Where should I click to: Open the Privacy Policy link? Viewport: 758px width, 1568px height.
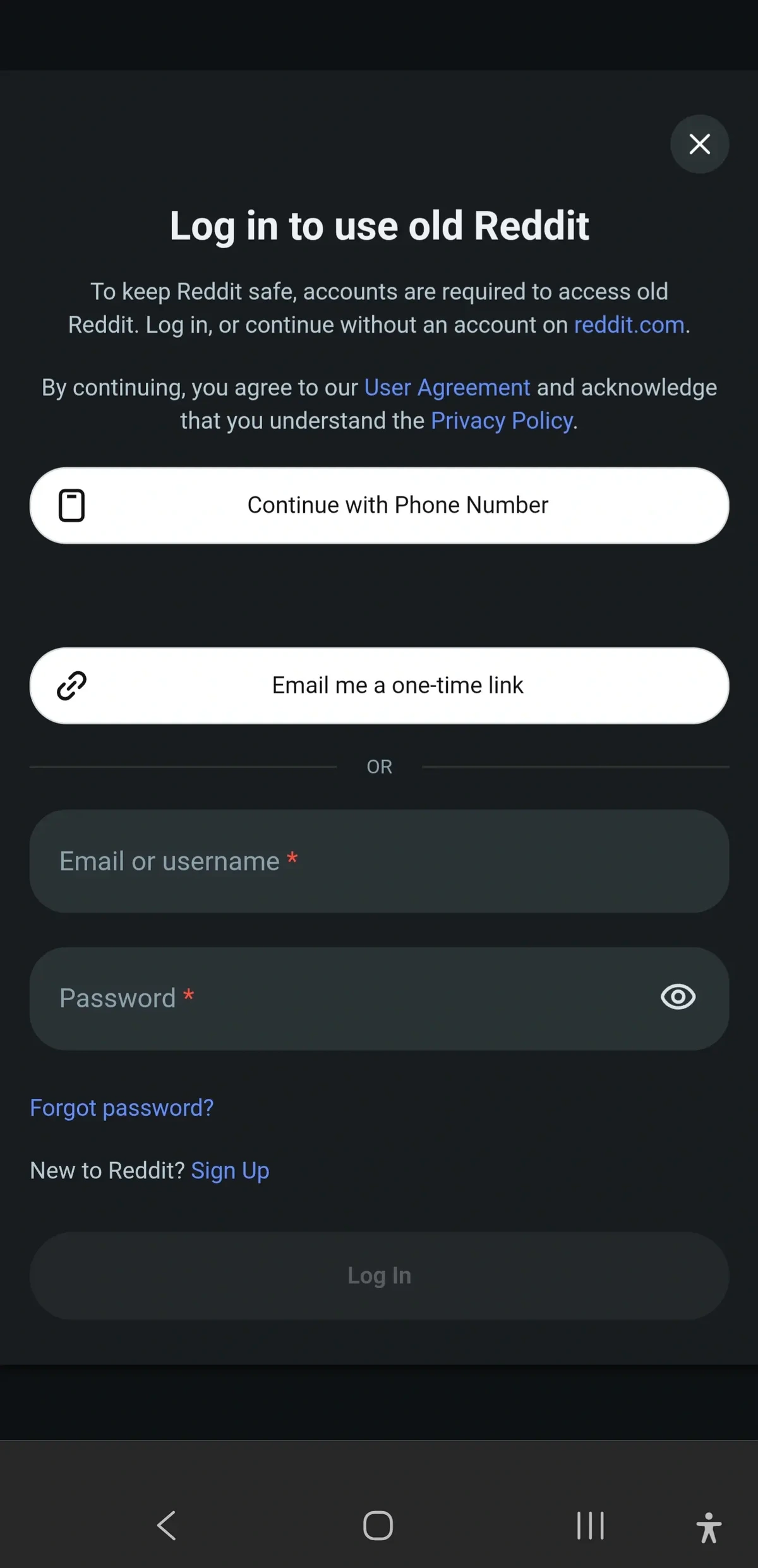502,421
